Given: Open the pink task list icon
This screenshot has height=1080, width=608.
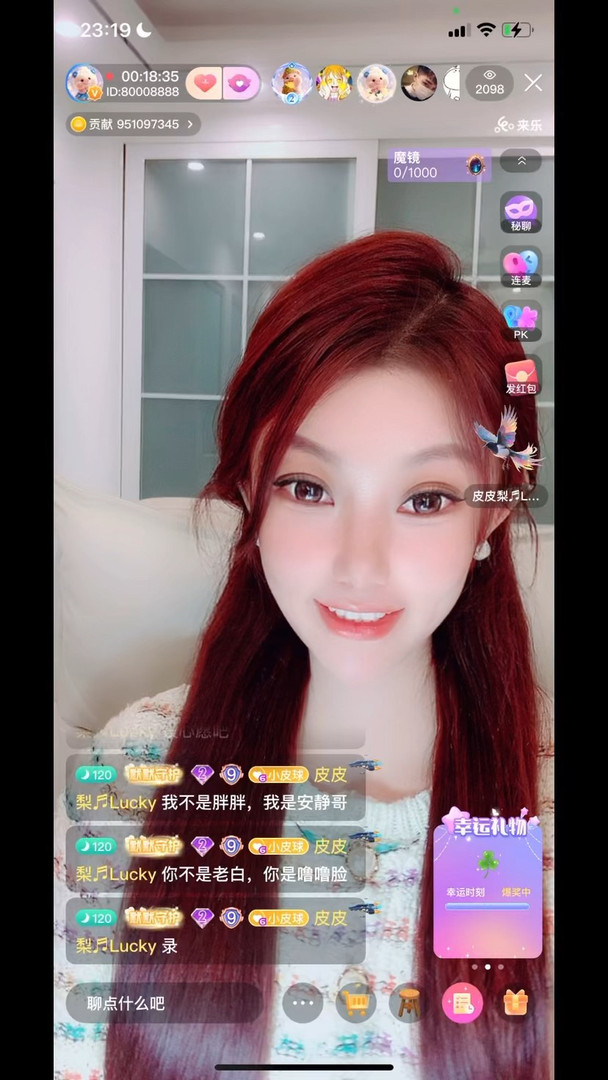Looking at the screenshot, I should pos(462,1003).
